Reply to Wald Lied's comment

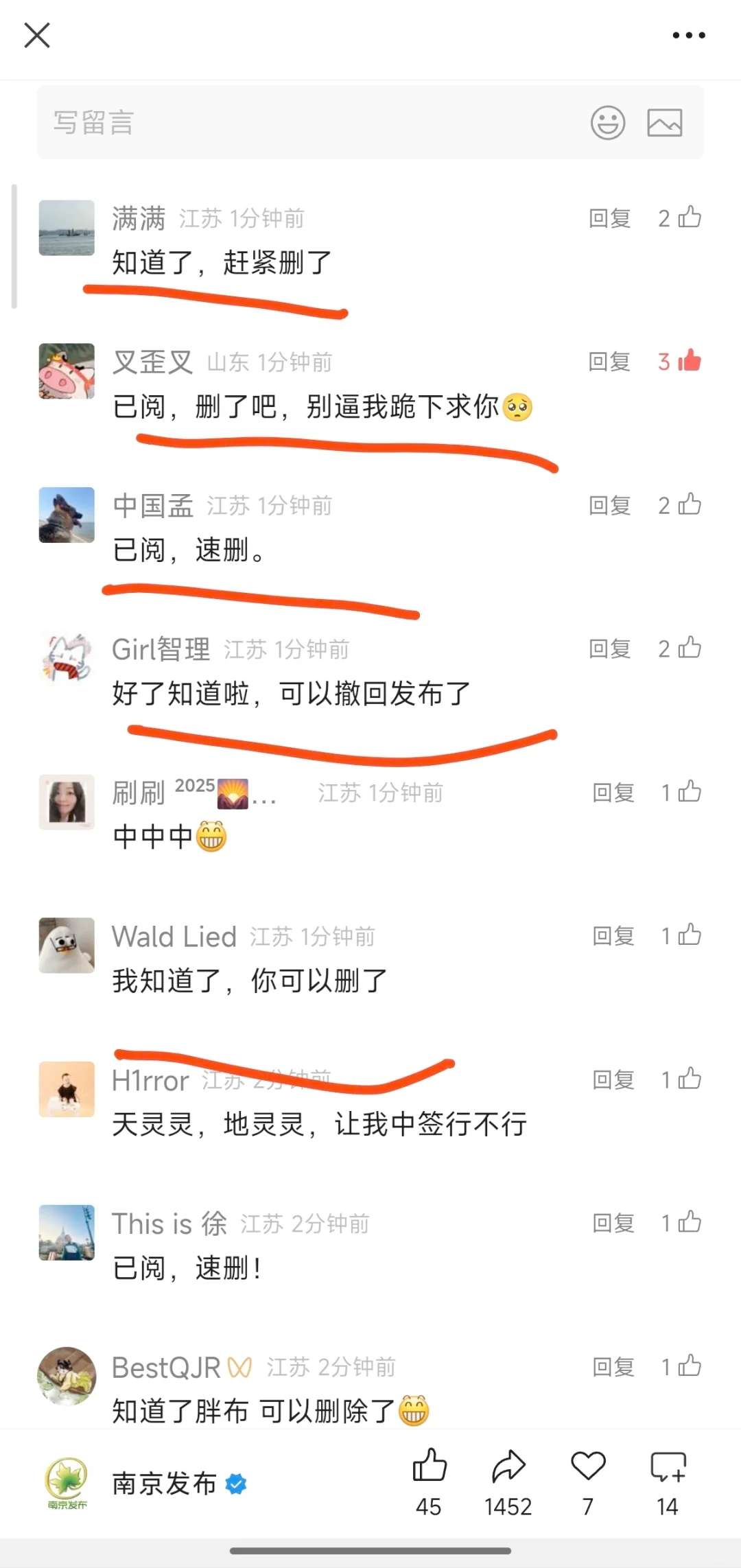(613, 936)
